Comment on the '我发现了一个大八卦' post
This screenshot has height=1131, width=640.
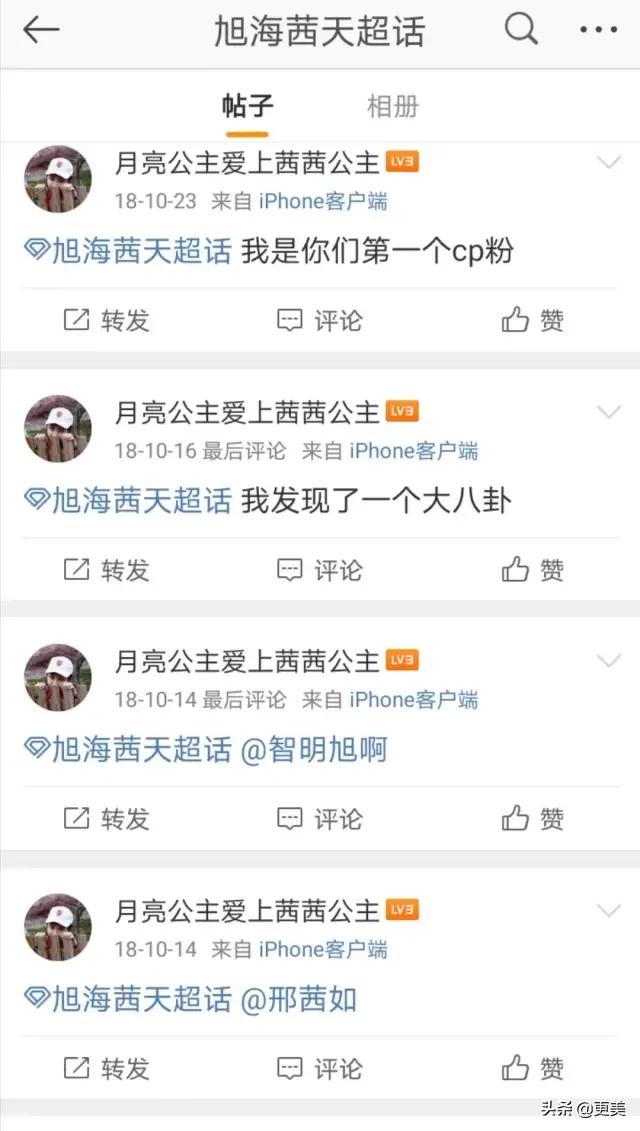pos(320,569)
